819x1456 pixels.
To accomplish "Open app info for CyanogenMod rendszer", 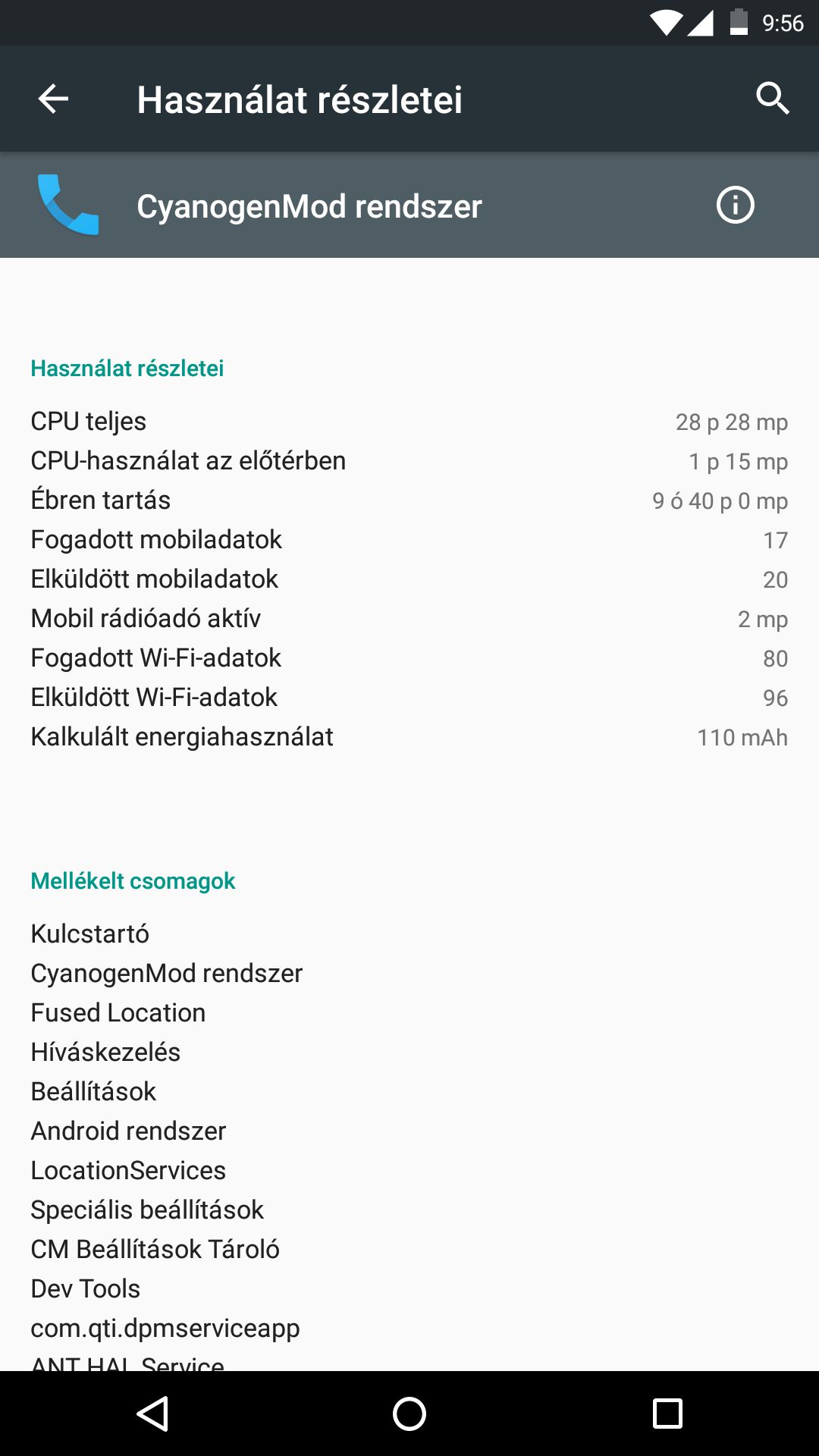I will [735, 205].
